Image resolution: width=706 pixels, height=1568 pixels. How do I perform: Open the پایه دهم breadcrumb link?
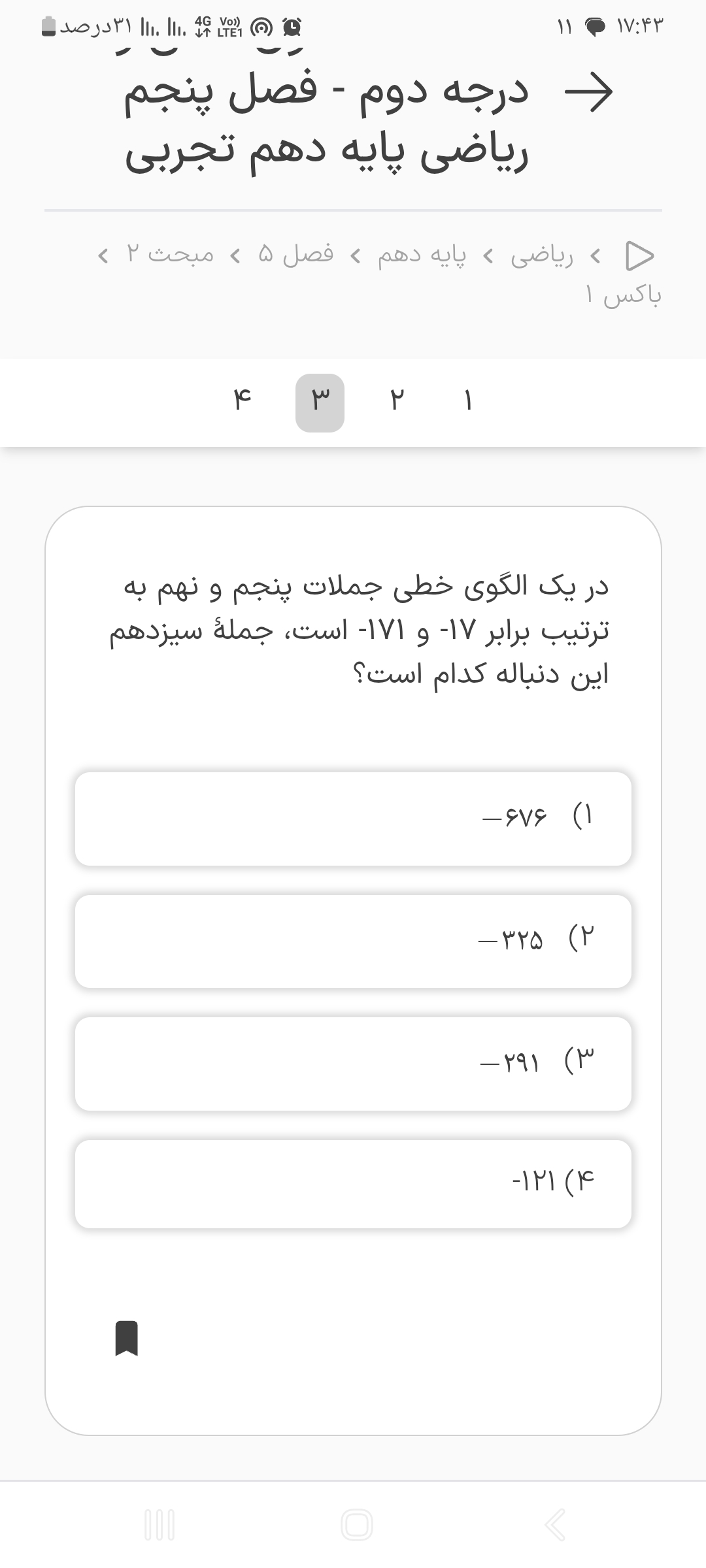click(x=422, y=255)
